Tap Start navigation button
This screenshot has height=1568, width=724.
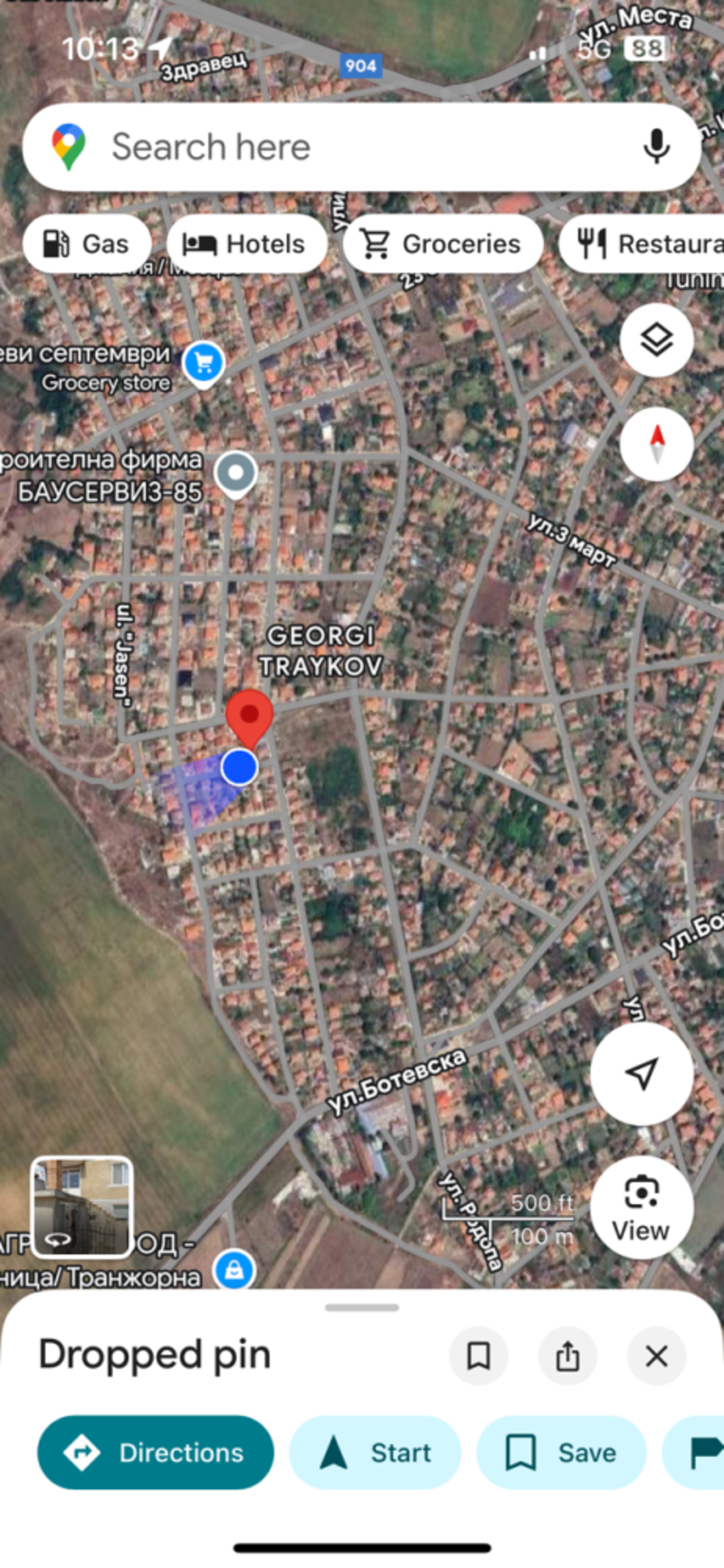375,1452
